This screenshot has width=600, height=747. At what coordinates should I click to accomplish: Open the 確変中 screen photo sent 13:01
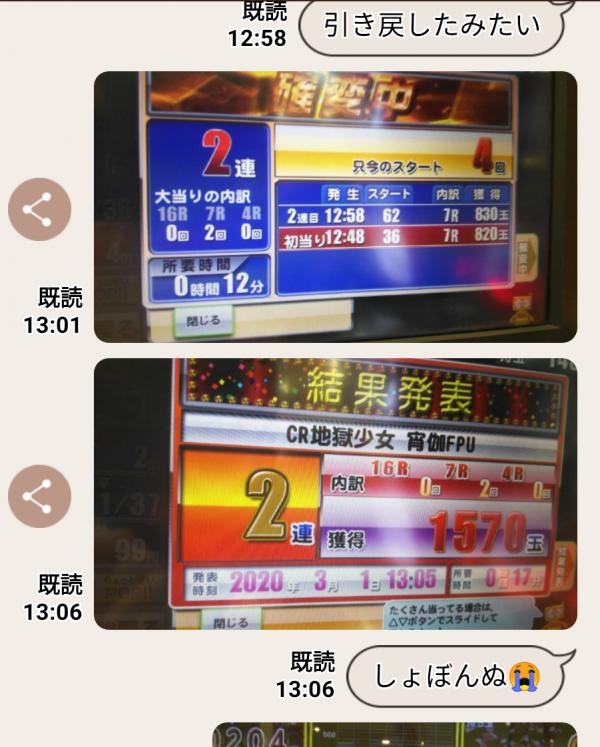335,207
